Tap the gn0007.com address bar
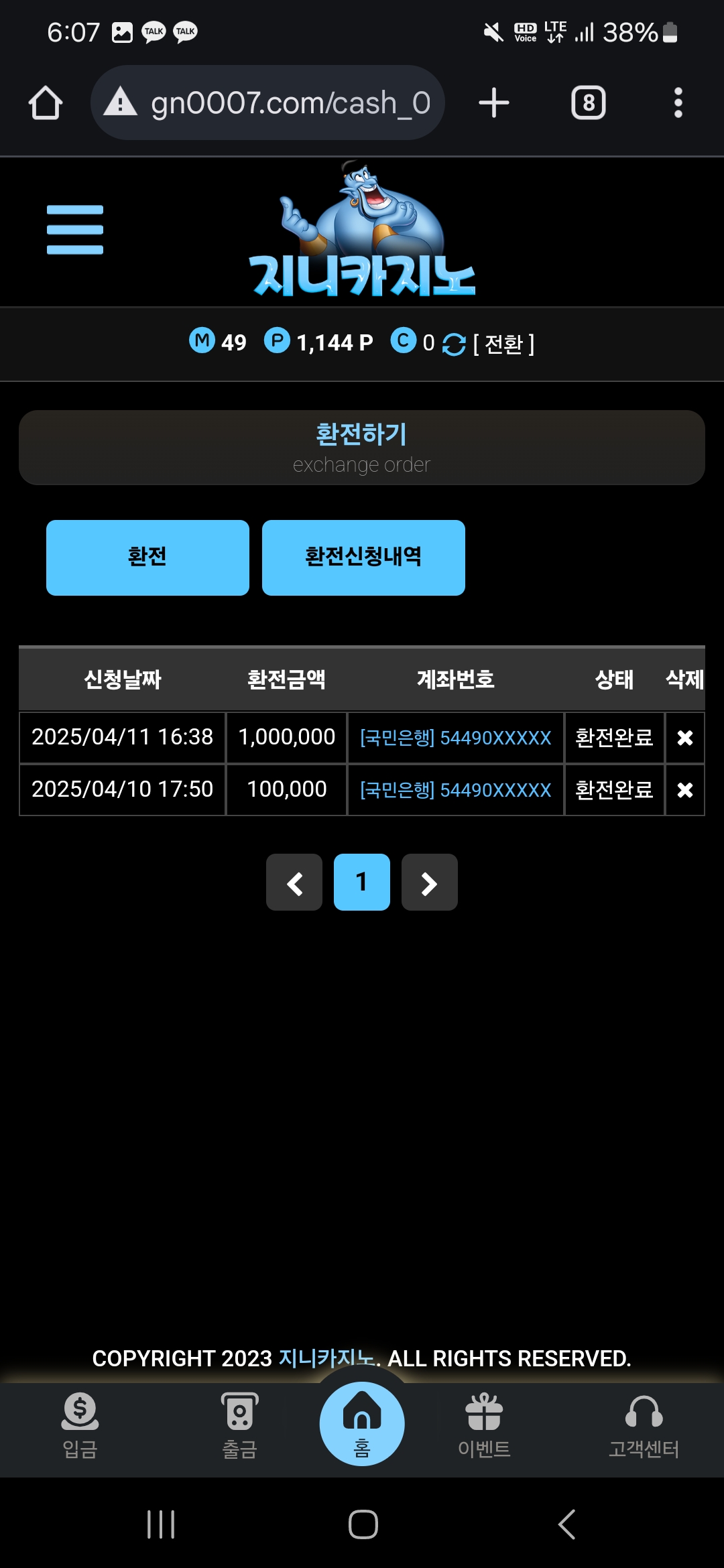724x1568 pixels. (x=268, y=103)
